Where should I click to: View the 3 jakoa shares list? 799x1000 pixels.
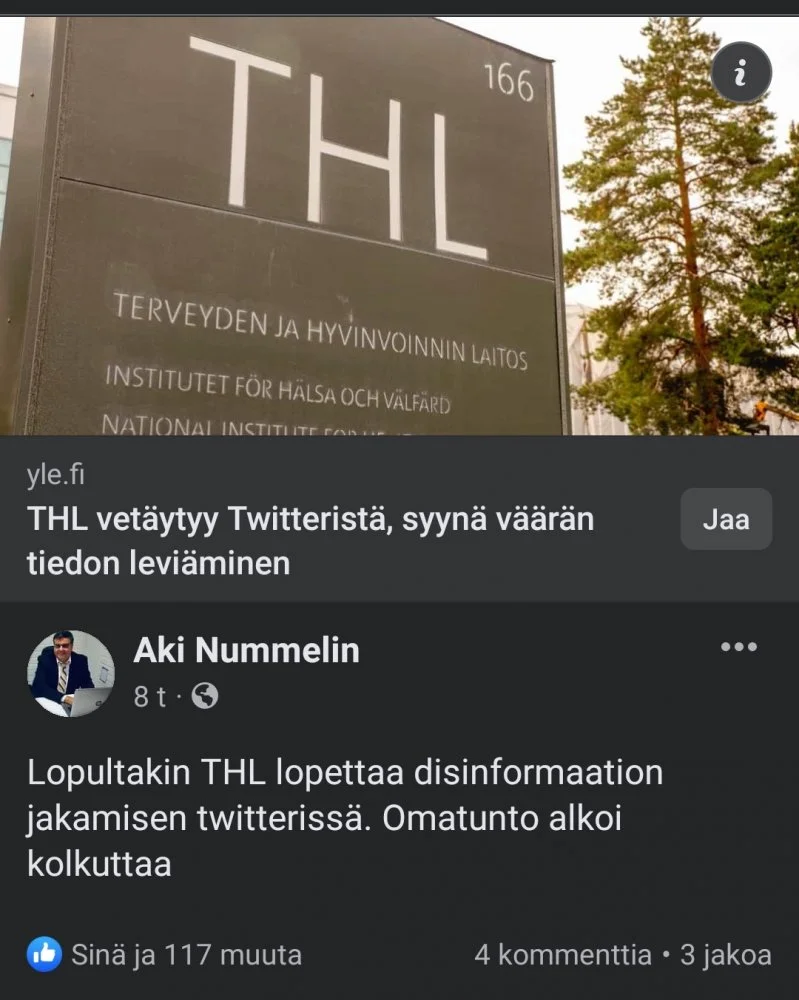pyautogui.click(x=726, y=955)
